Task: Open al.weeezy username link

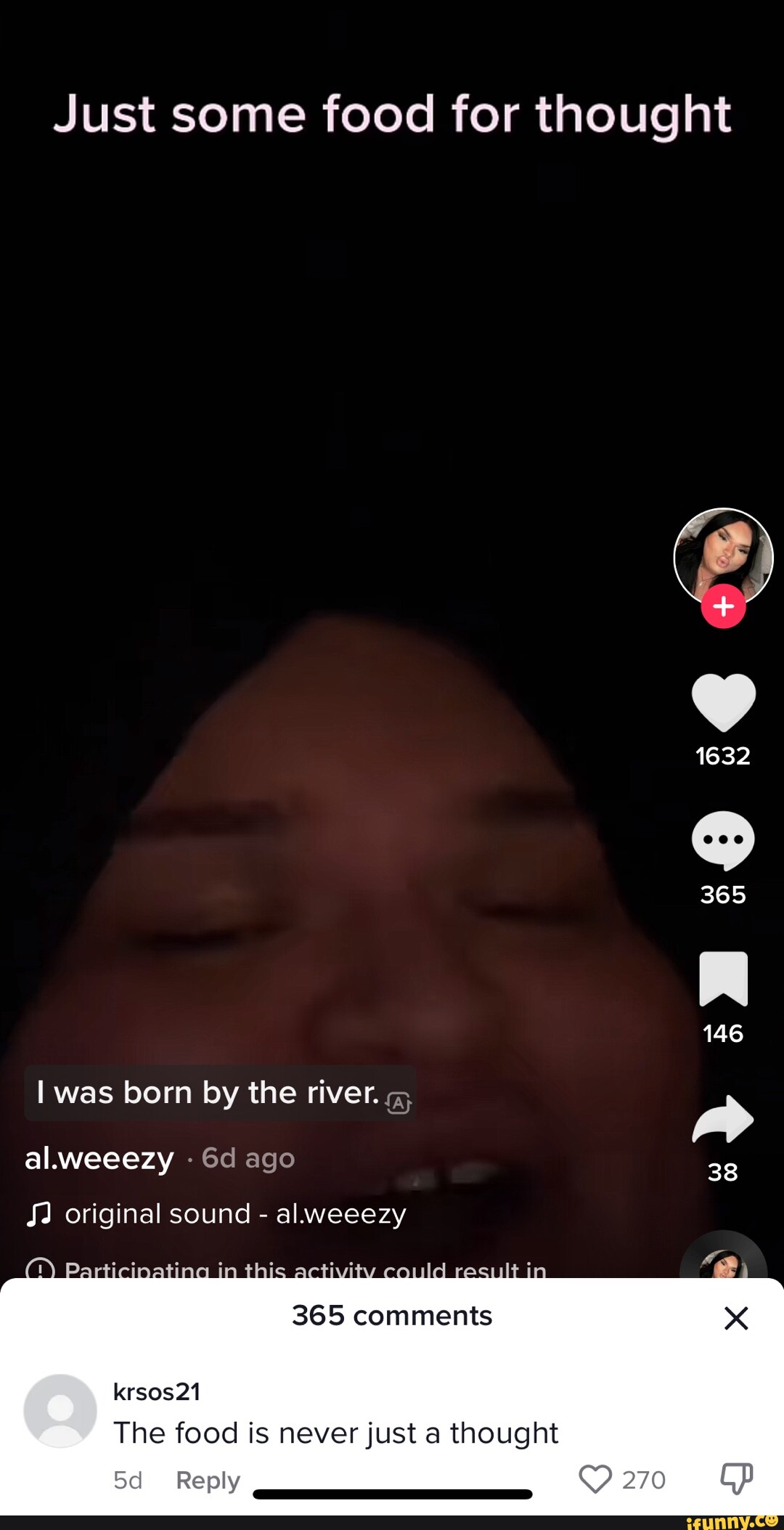Action: 99,1158
